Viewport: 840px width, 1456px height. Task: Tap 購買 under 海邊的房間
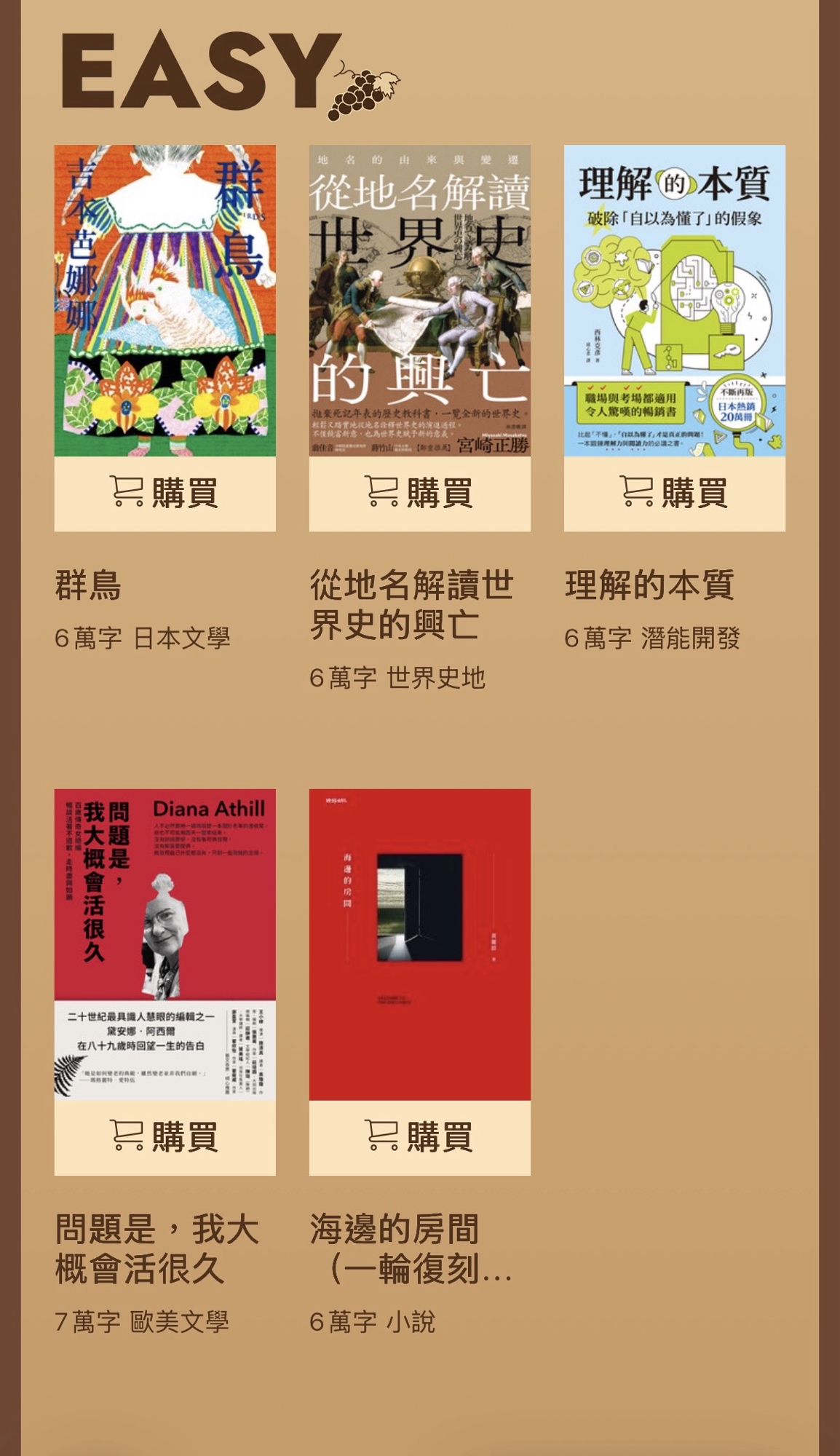coord(419,1137)
